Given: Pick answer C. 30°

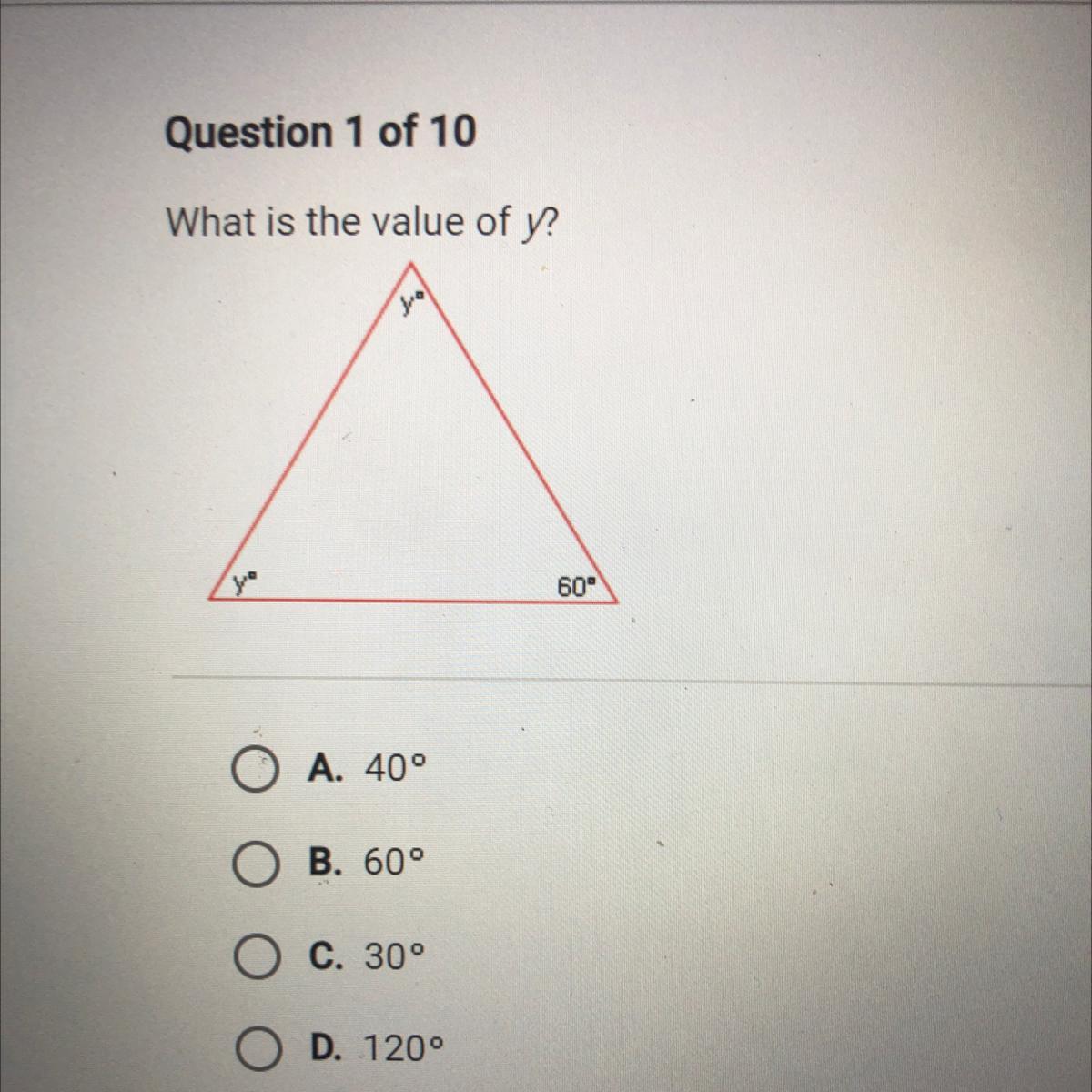Looking at the screenshot, I should click(x=254, y=956).
